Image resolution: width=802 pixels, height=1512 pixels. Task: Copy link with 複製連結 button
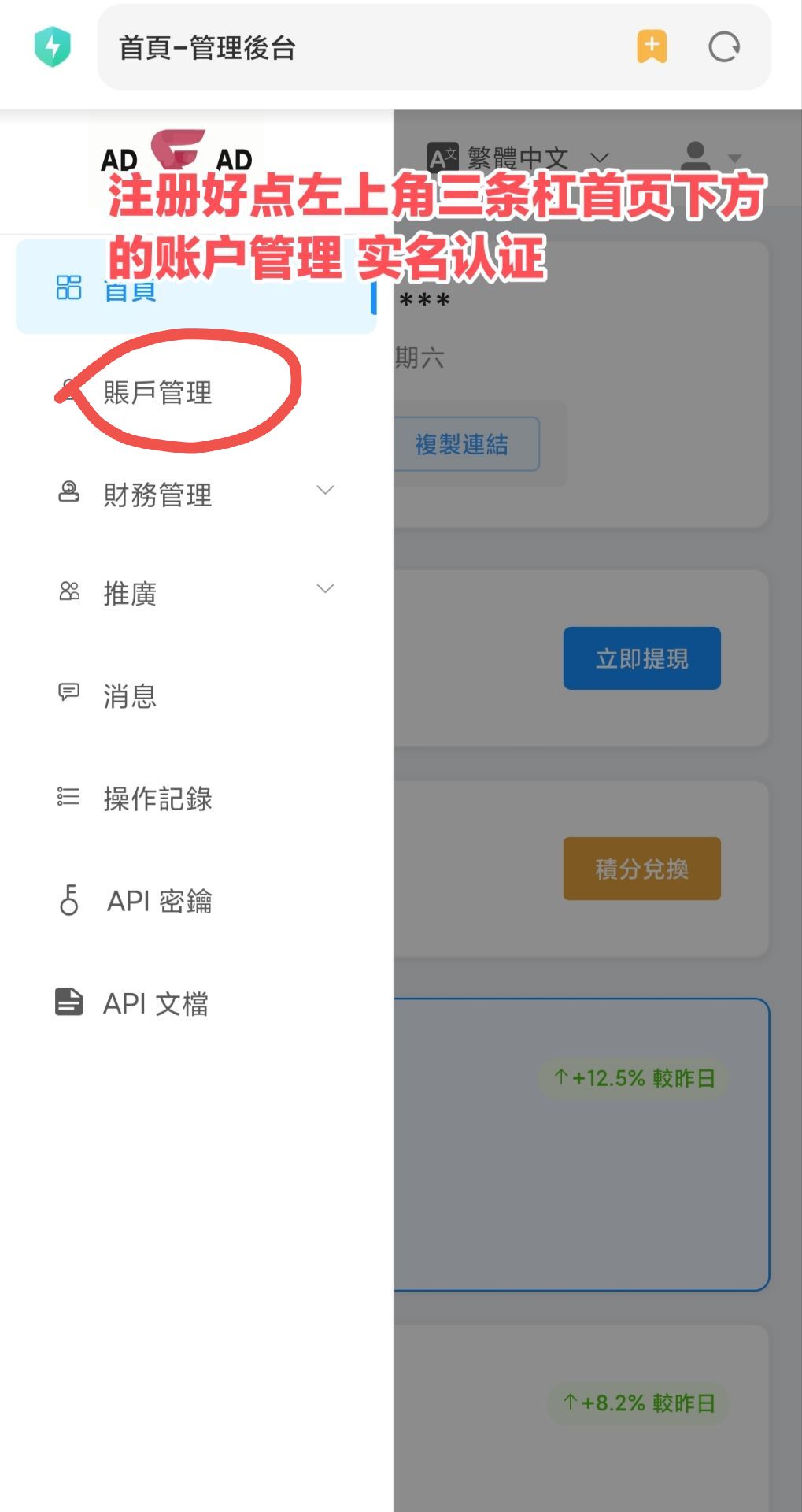[463, 444]
